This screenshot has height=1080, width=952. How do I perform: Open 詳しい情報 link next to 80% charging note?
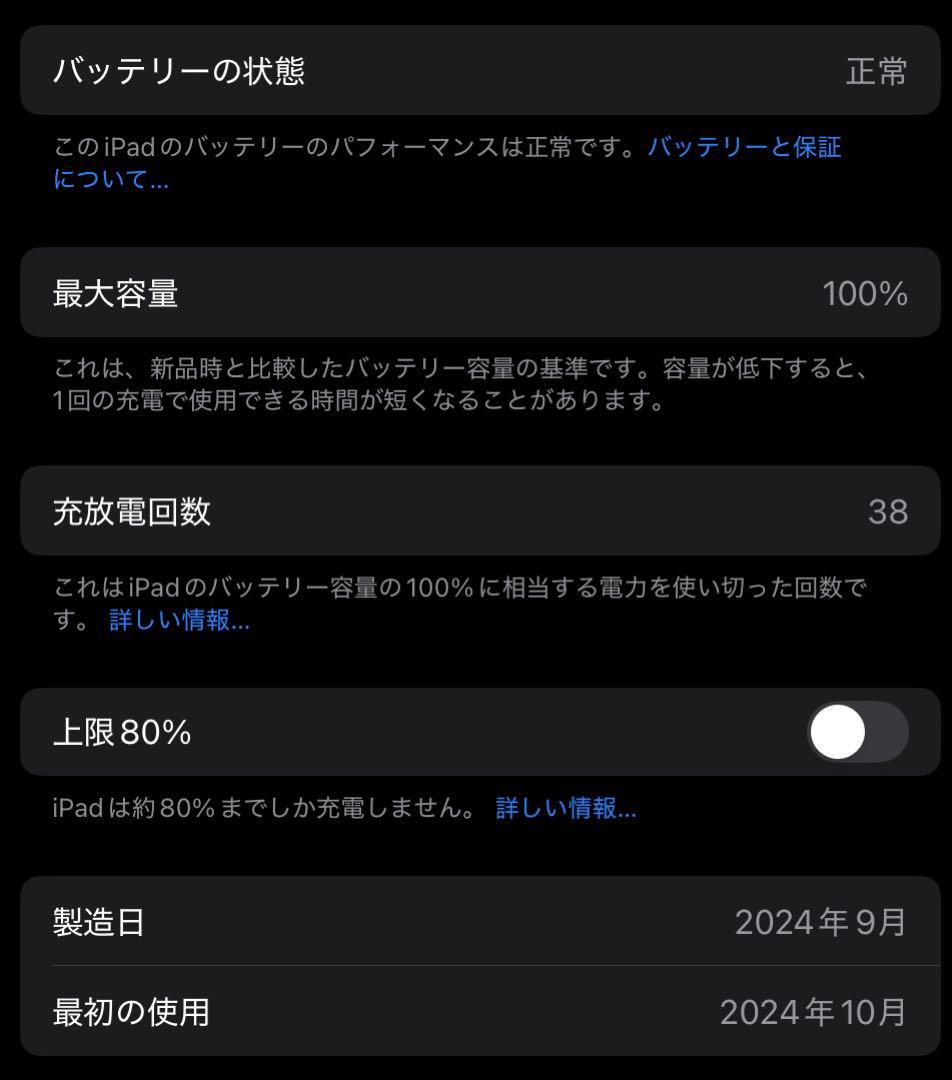pyautogui.click(x=563, y=805)
